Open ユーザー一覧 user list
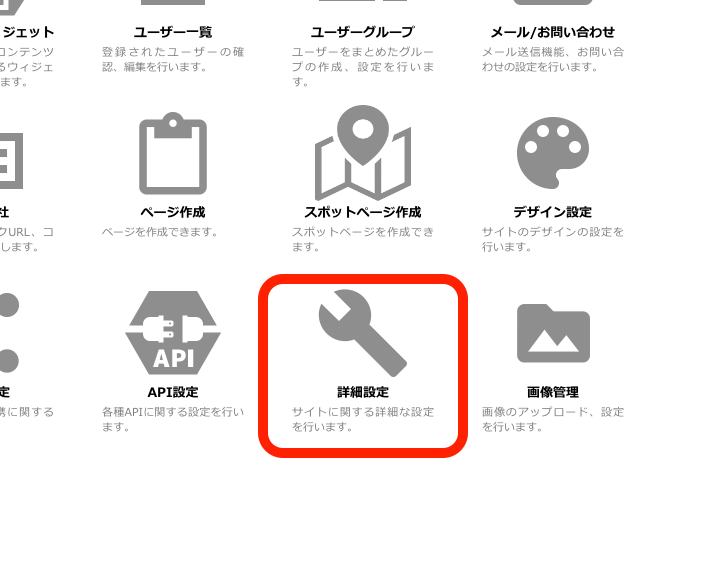 (172, 32)
